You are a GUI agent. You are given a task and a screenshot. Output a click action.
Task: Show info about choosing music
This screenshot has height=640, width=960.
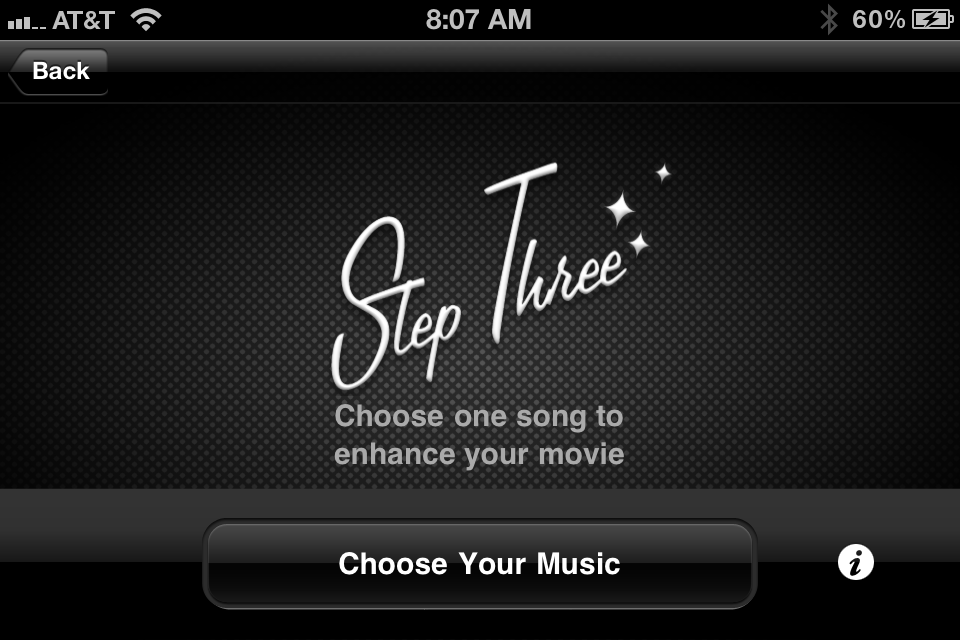tap(855, 563)
